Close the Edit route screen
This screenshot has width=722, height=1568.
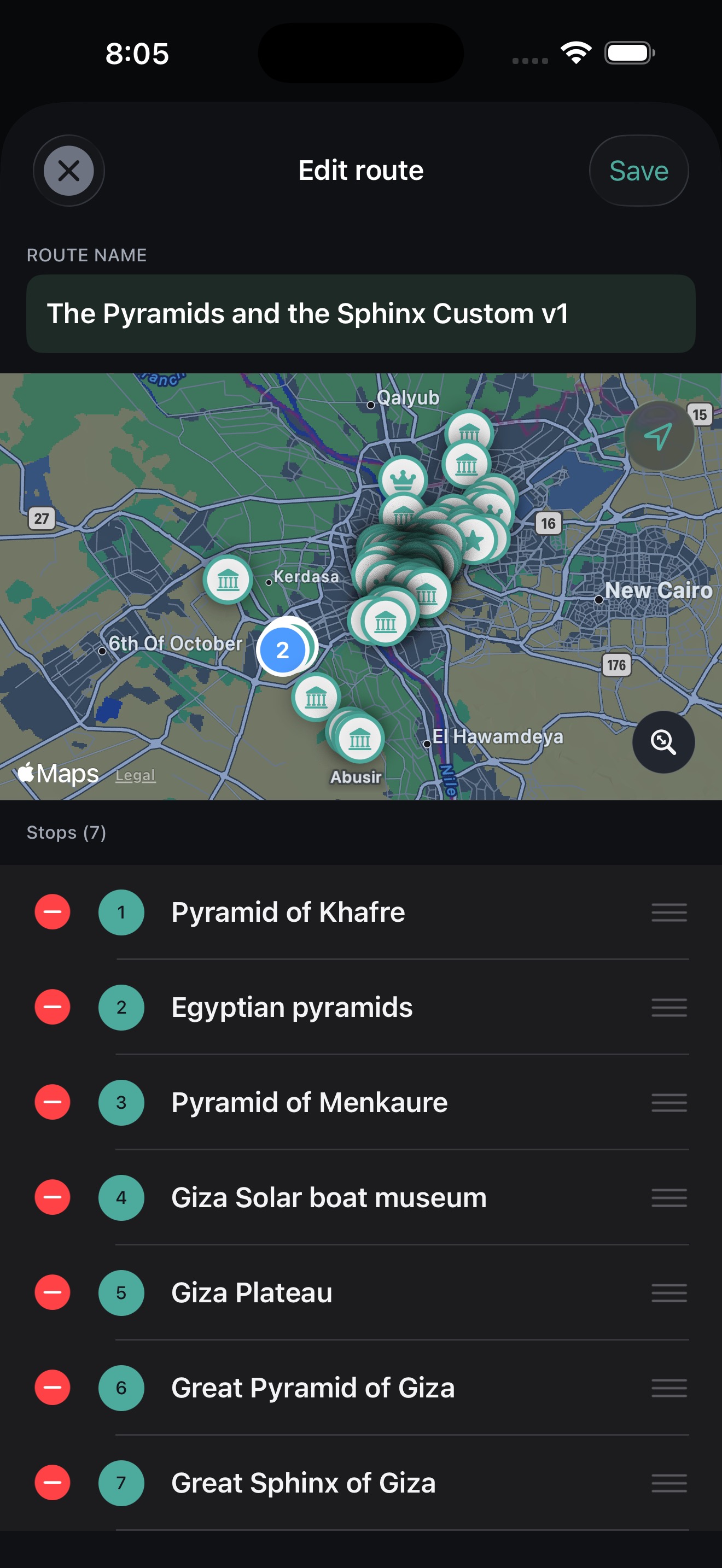(x=69, y=171)
